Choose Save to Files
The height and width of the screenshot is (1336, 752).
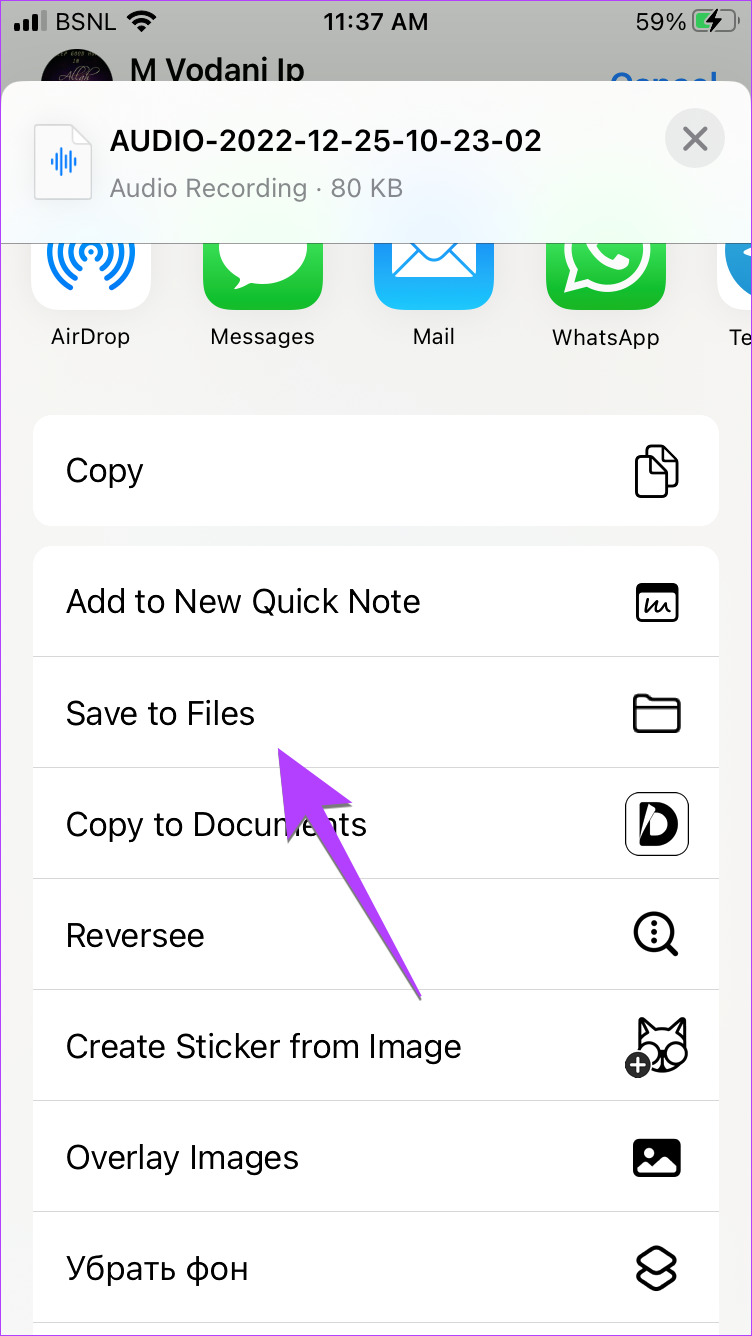click(376, 713)
